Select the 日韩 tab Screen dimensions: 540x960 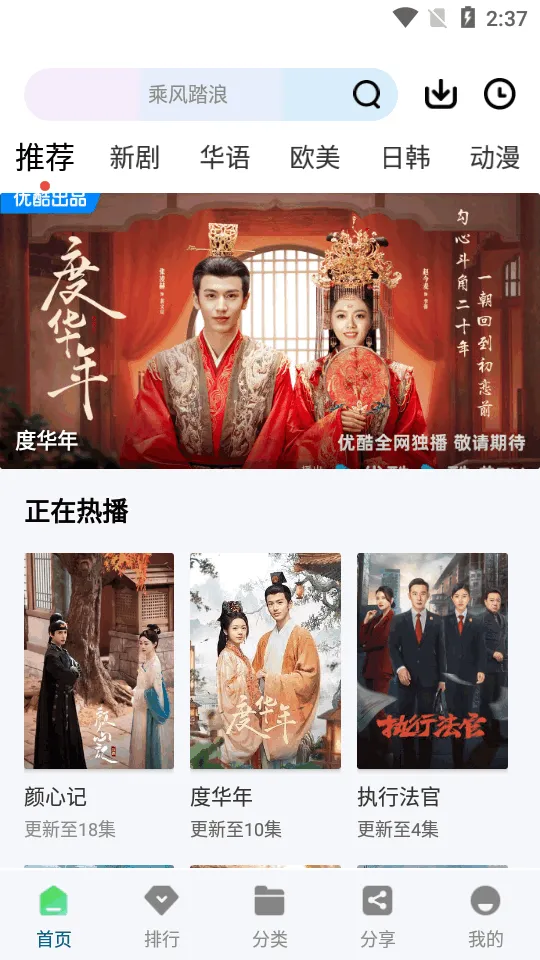point(405,158)
